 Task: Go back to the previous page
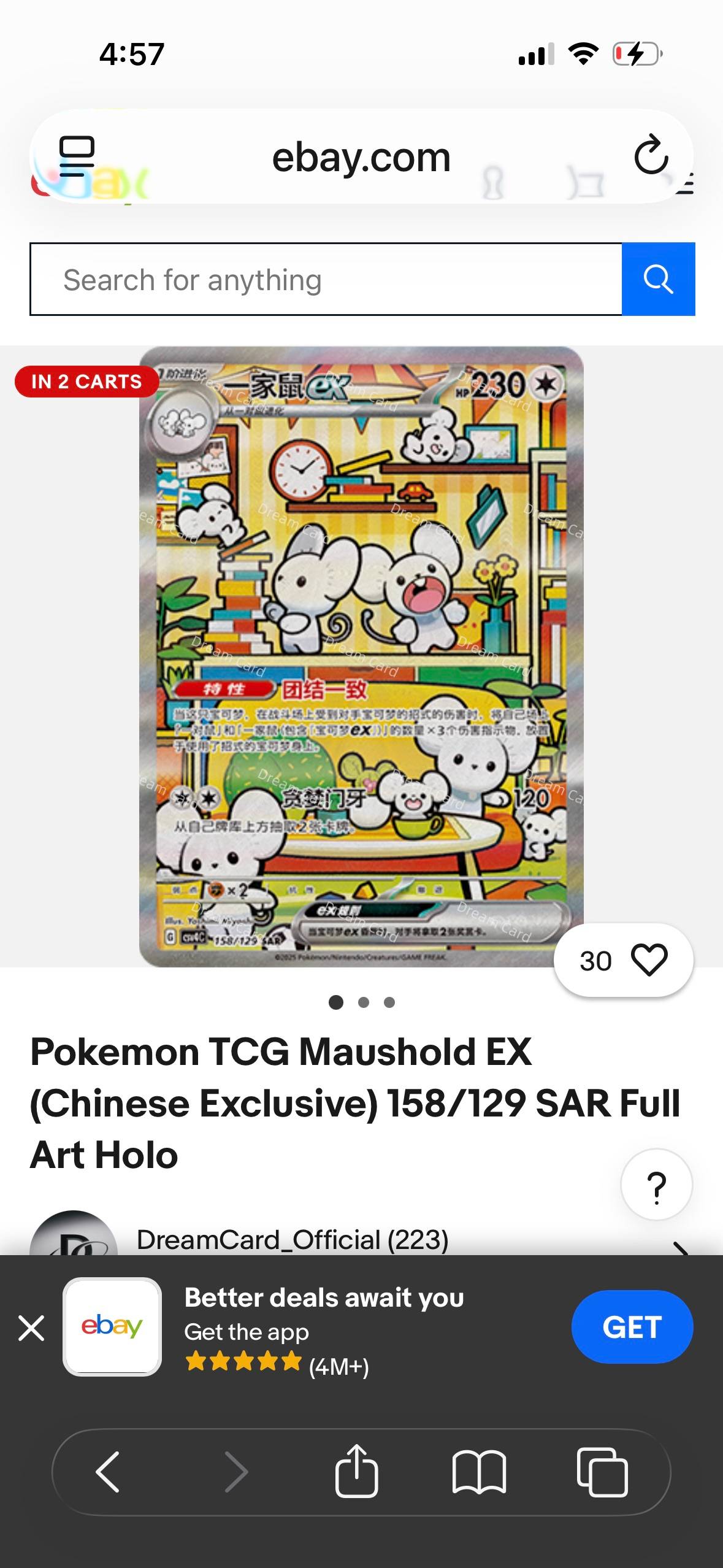109,1472
